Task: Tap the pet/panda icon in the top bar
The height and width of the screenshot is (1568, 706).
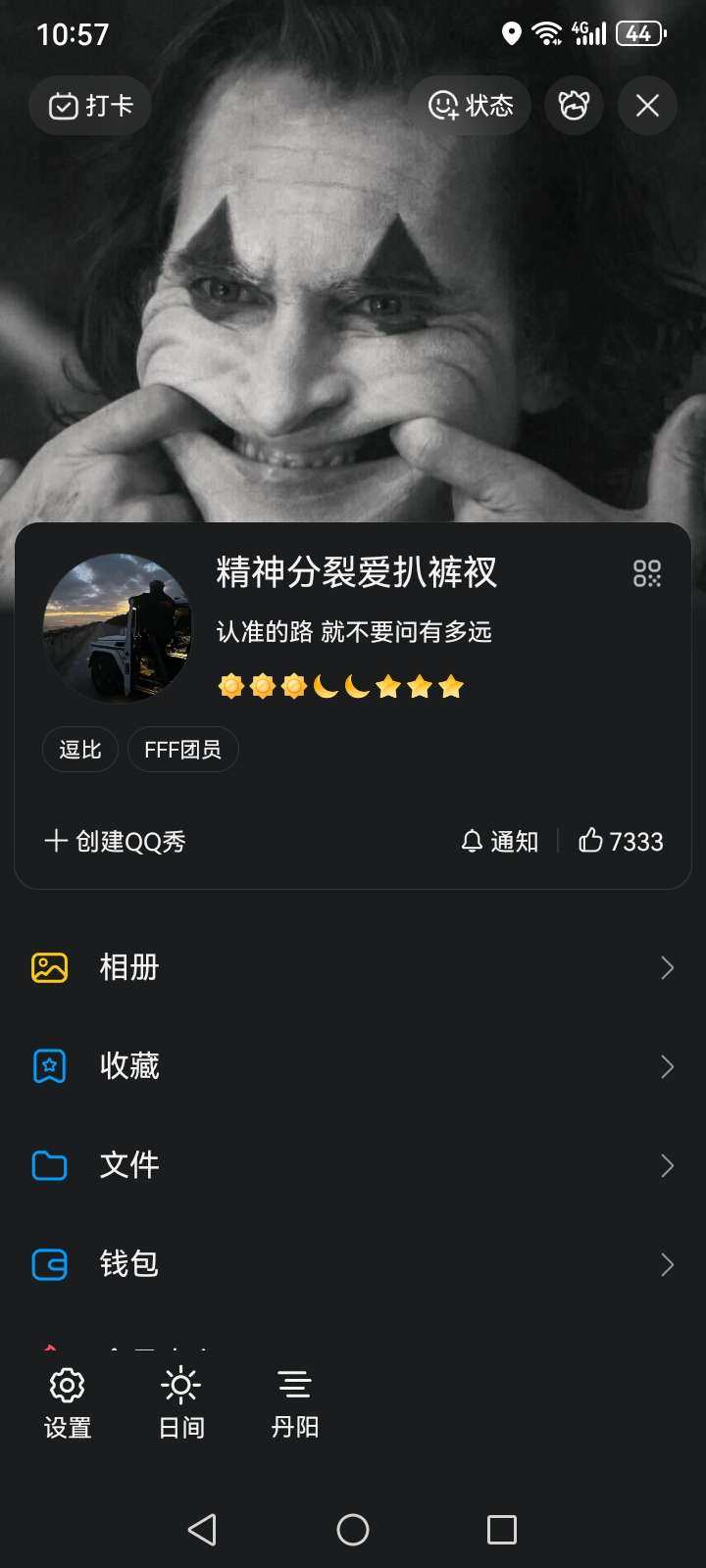Action: [x=574, y=105]
